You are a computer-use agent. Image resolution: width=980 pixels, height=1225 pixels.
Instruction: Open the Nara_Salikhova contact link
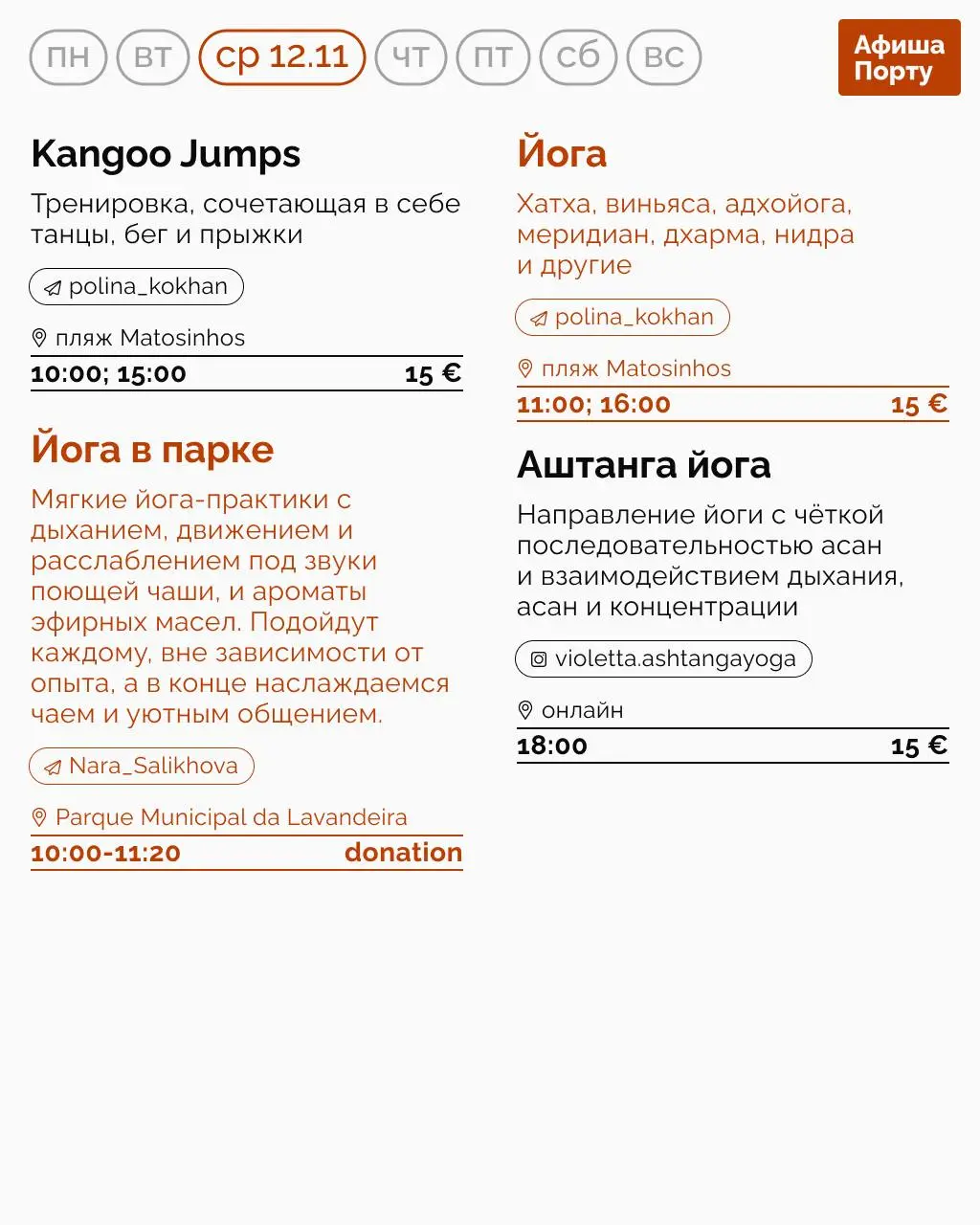tap(141, 766)
